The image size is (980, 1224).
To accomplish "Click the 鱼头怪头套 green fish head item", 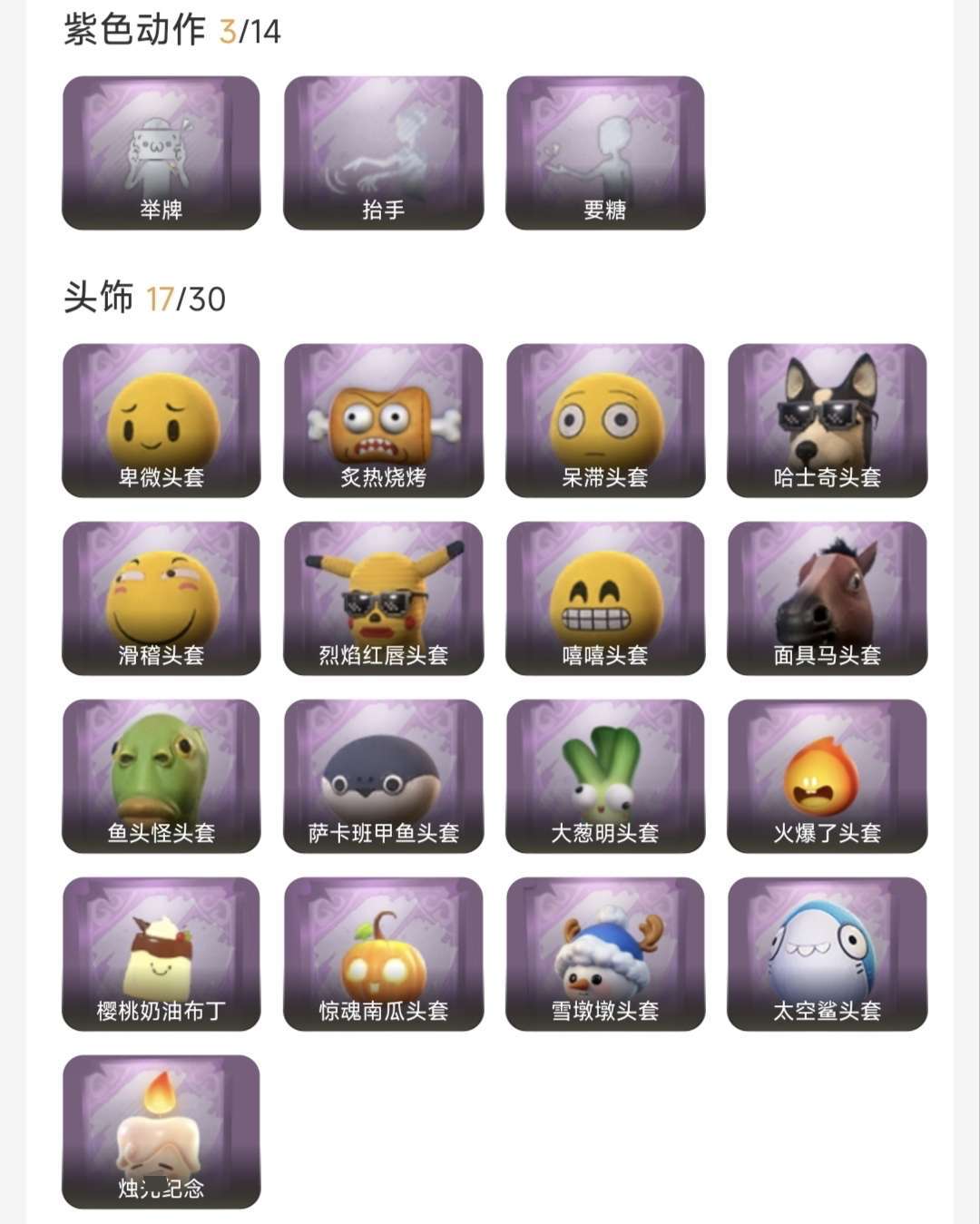I will (x=159, y=776).
